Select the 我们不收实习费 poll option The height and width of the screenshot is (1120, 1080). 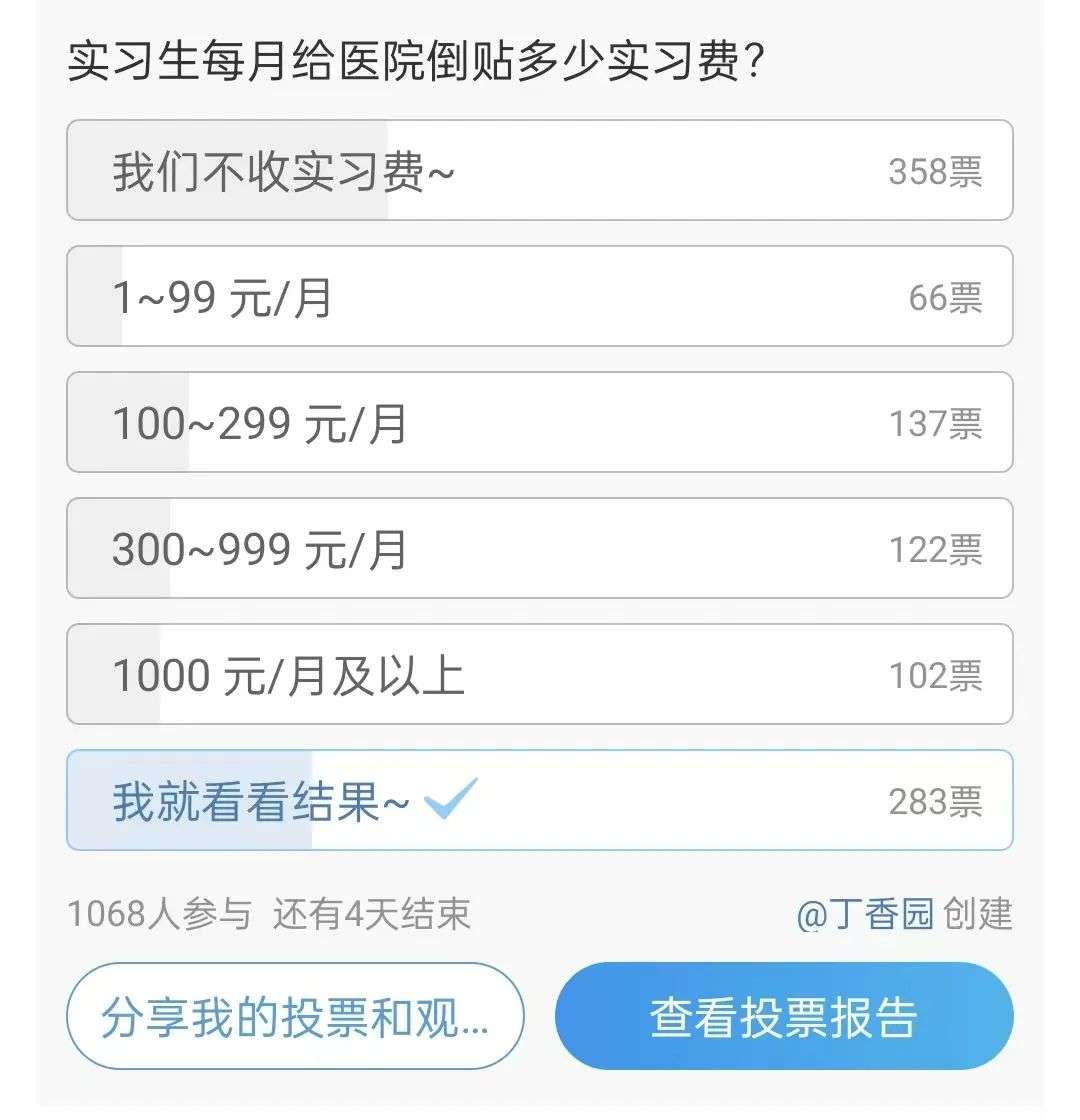(540, 171)
